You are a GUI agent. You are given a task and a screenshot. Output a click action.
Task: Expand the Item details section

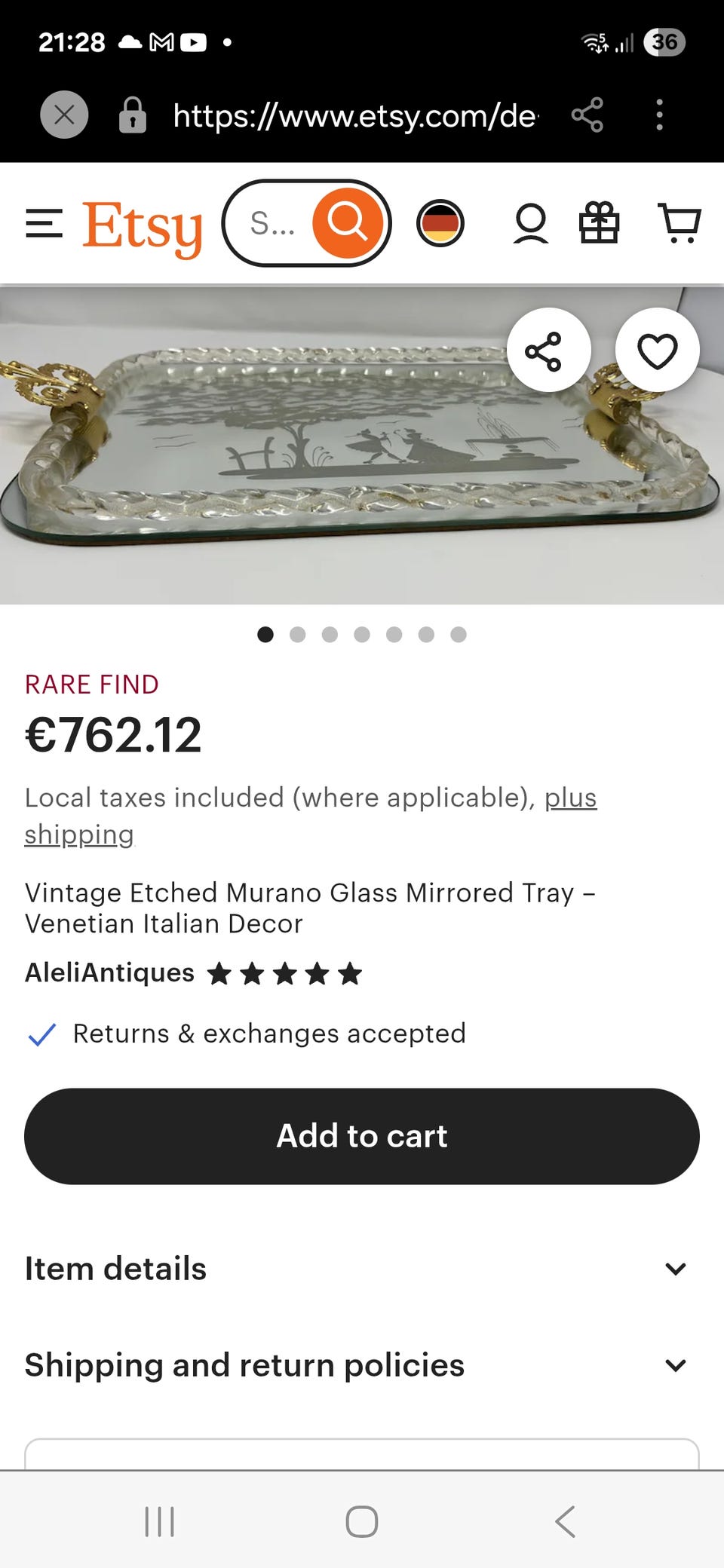(362, 1269)
